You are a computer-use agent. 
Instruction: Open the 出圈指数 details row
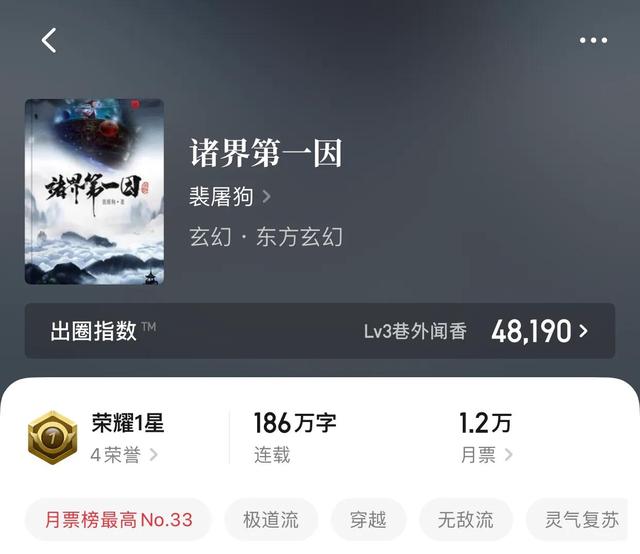click(x=320, y=331)
